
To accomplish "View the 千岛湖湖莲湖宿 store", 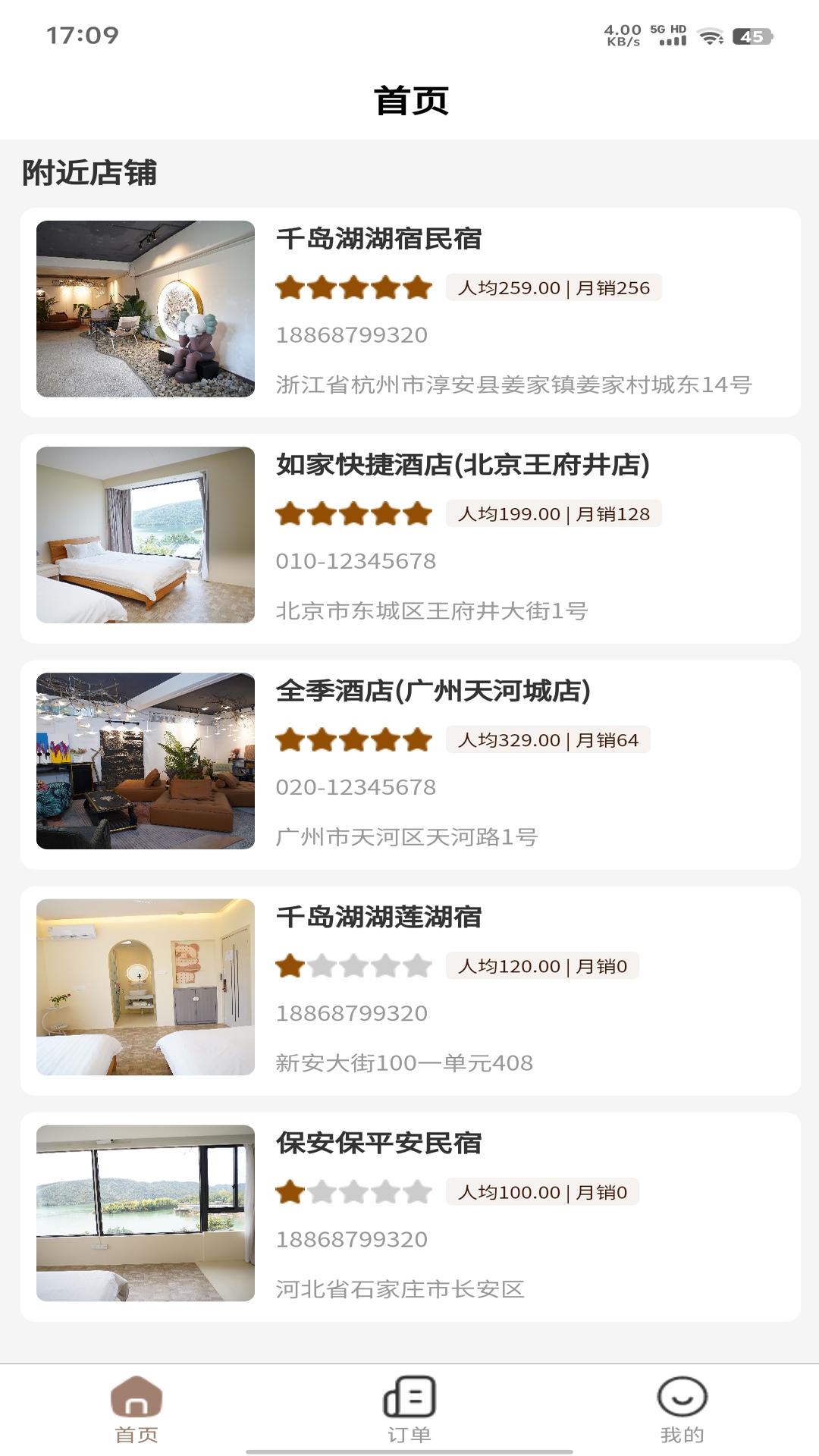I will point(410,990).
